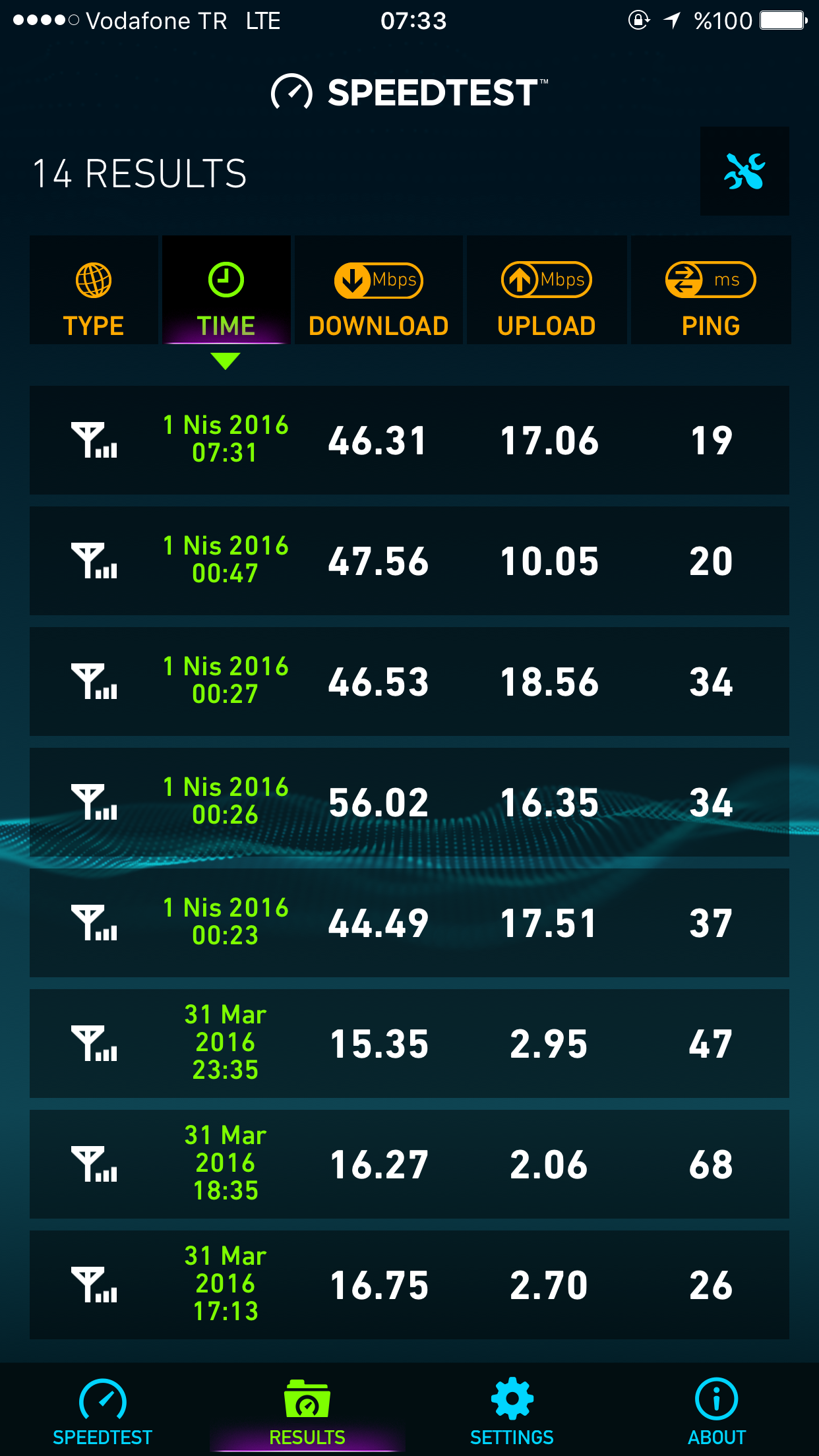Sort results by Type column
The image size is (819, 1456).
94,289
